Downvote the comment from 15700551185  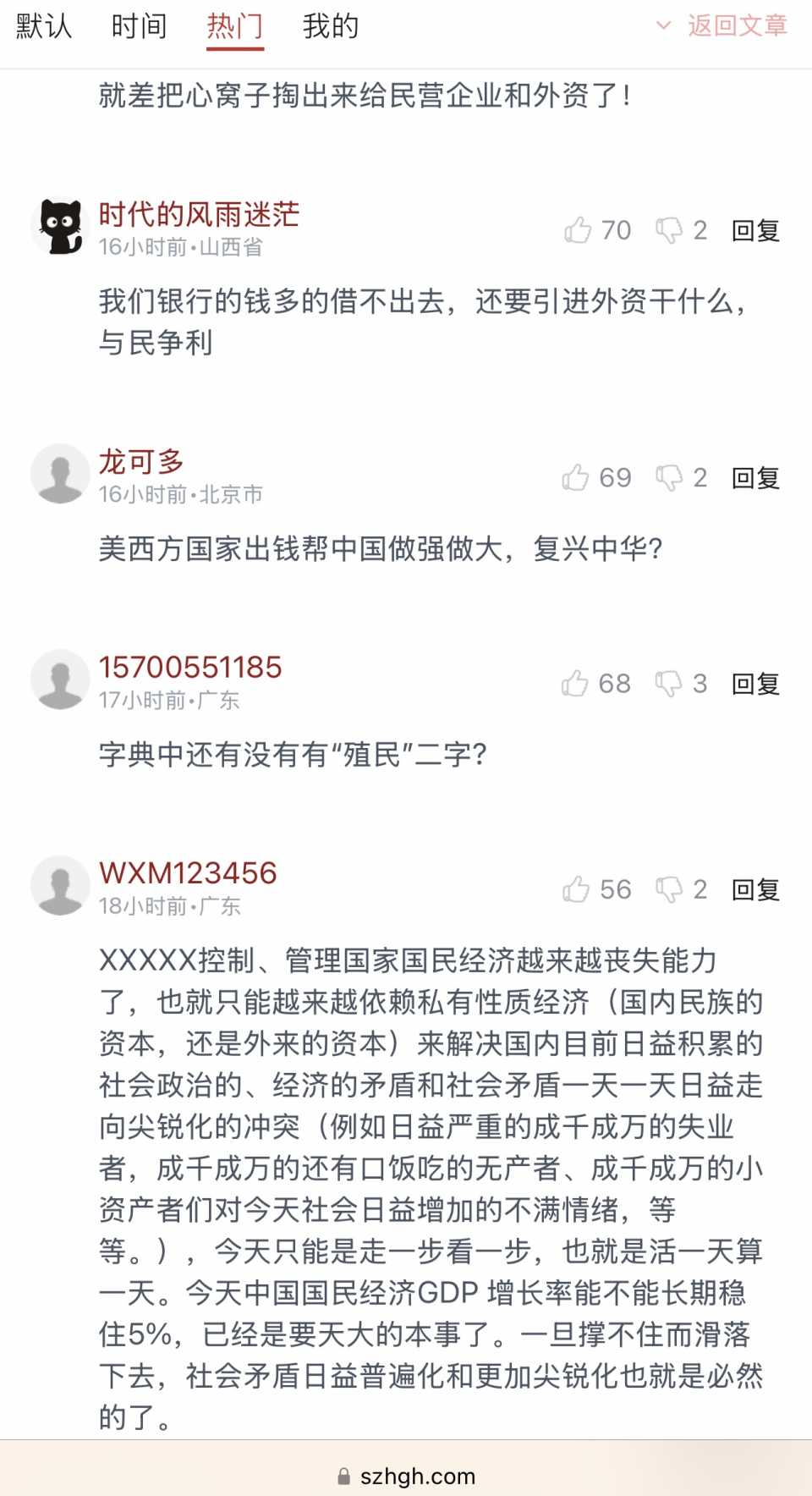(x=669, y=684)
